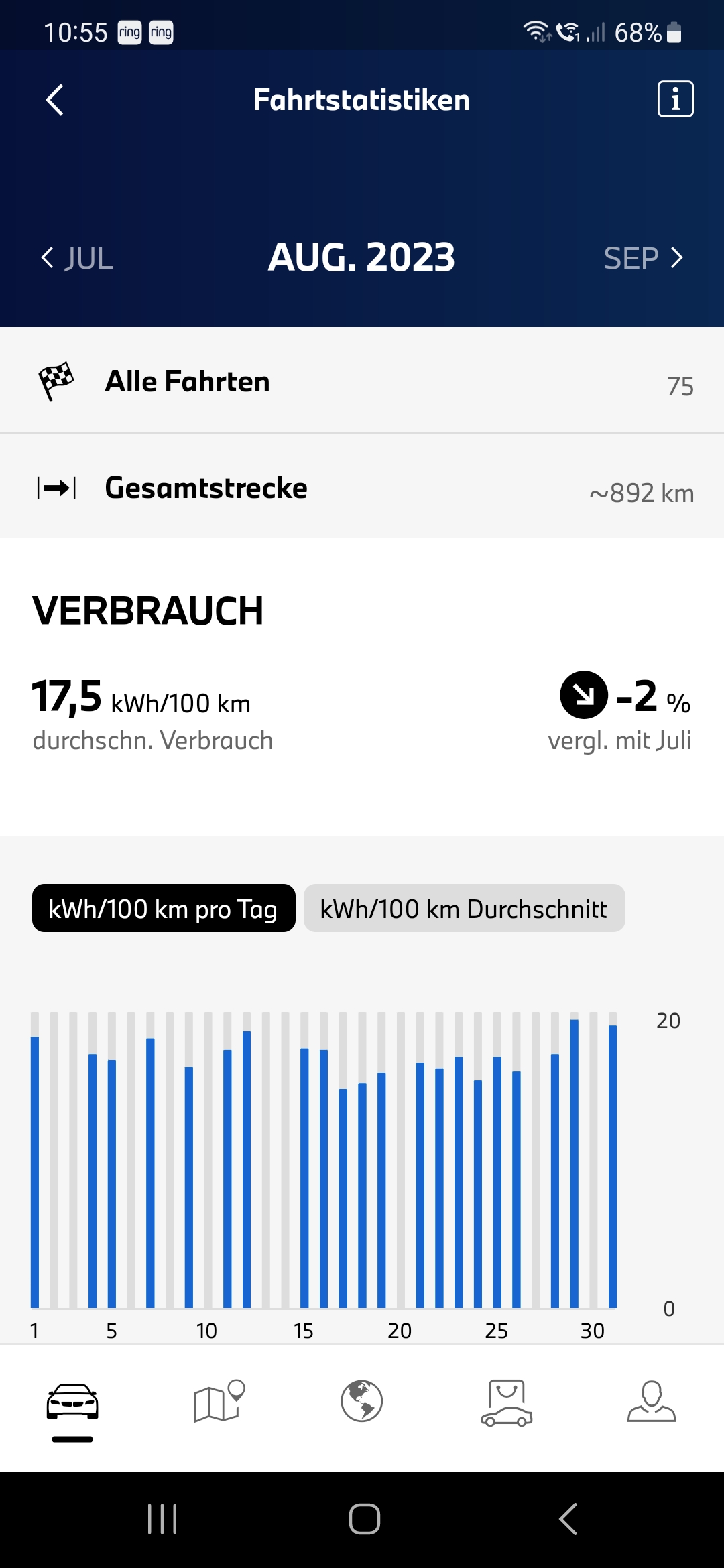Open the profile tab in bottom navigation

651,1401
